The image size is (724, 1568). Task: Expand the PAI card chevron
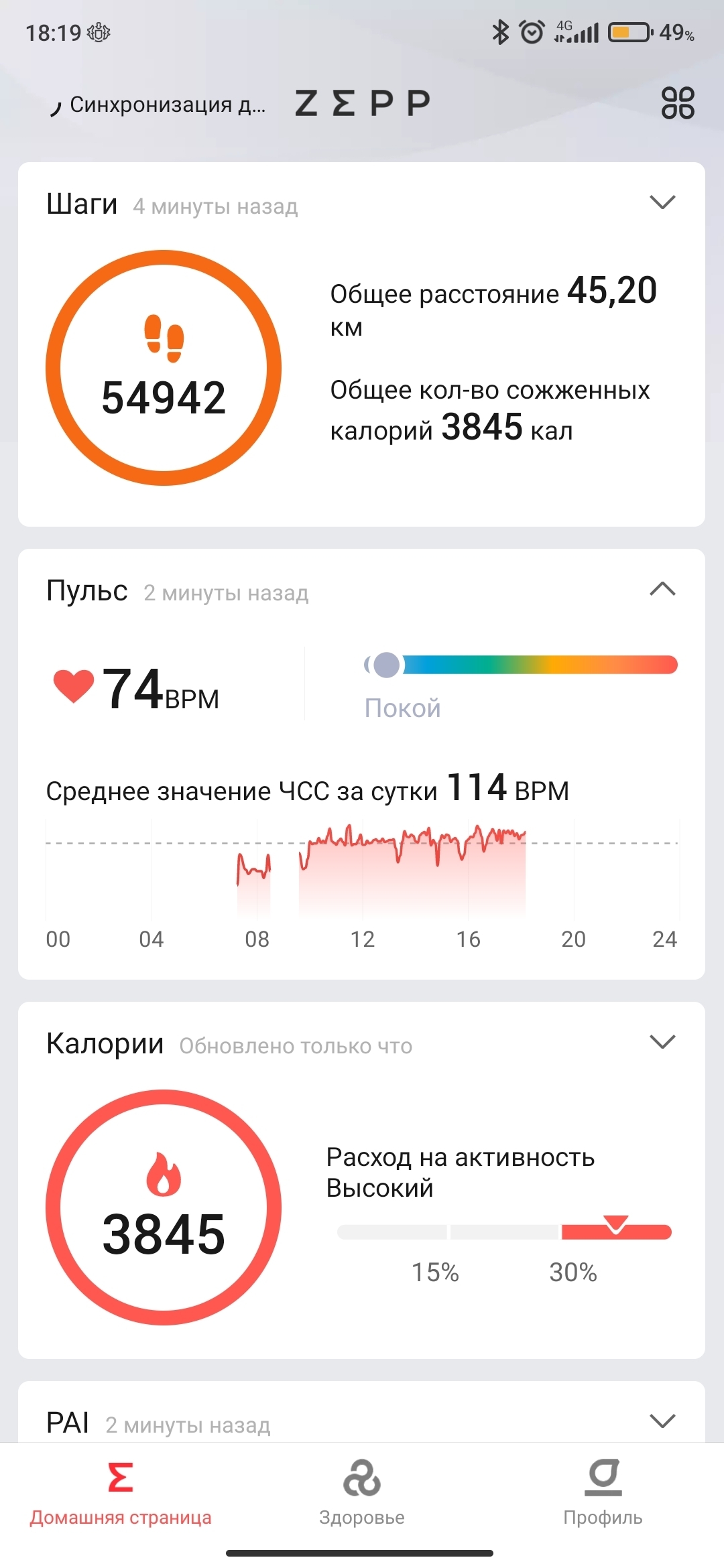662,1421
